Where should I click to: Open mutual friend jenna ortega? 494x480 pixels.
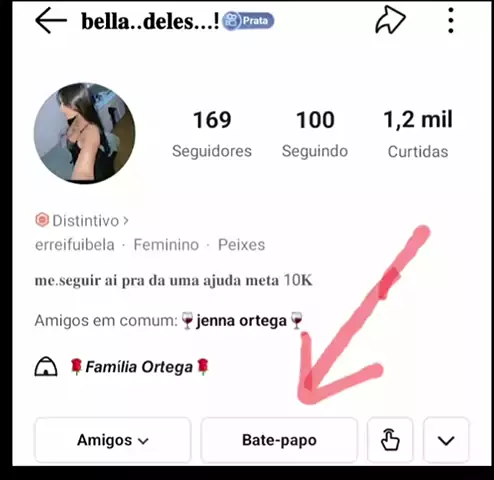(x=241, y=321)
